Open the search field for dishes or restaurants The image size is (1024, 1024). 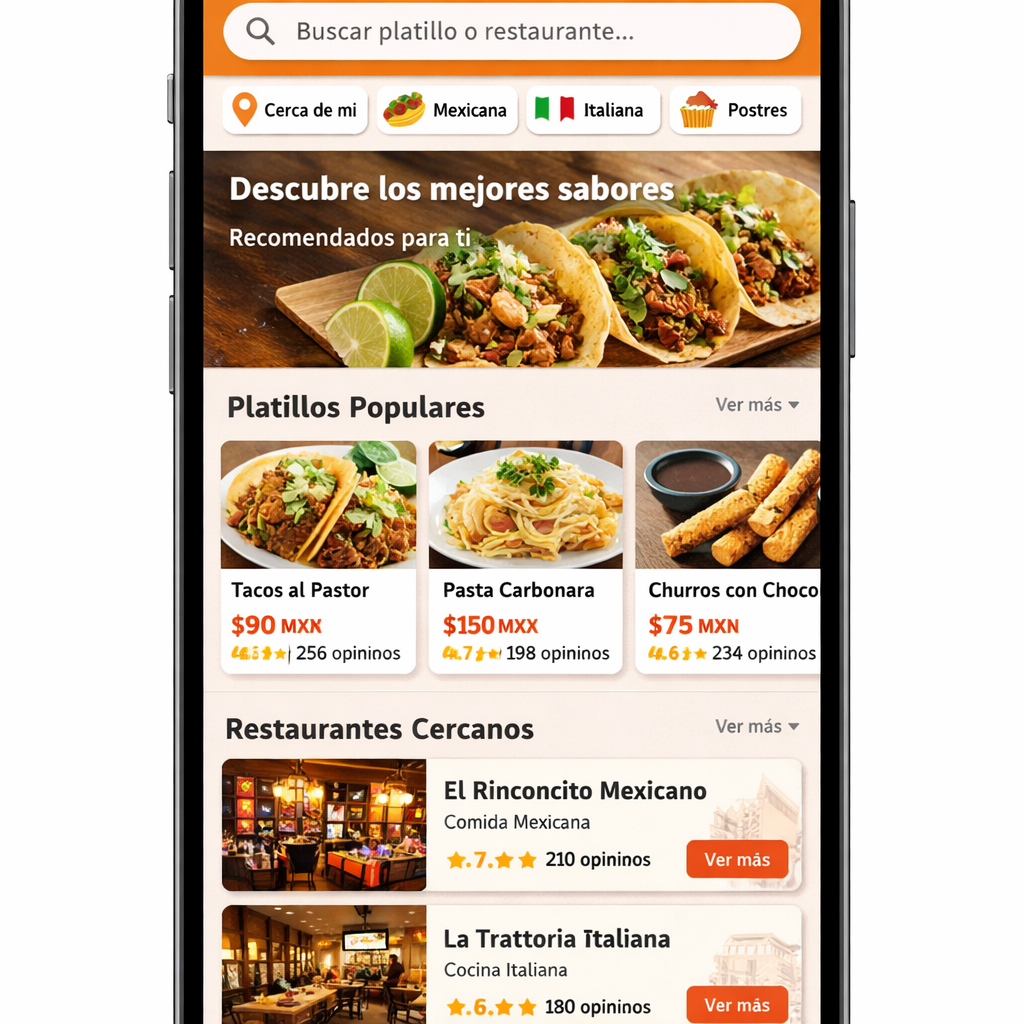tap(512, 32)
